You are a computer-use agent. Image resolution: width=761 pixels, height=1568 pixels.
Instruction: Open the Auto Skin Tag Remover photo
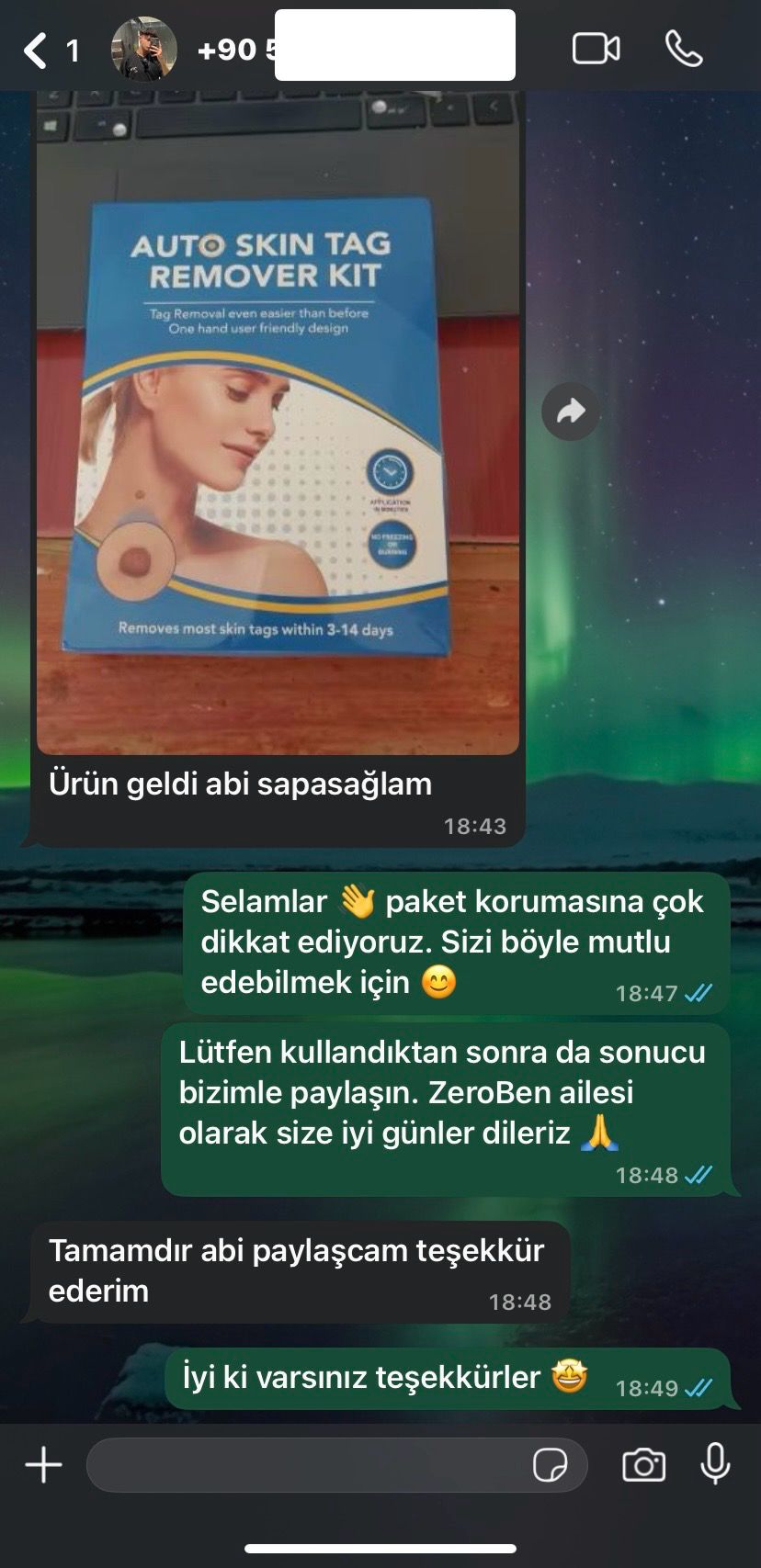pos(278,423)
